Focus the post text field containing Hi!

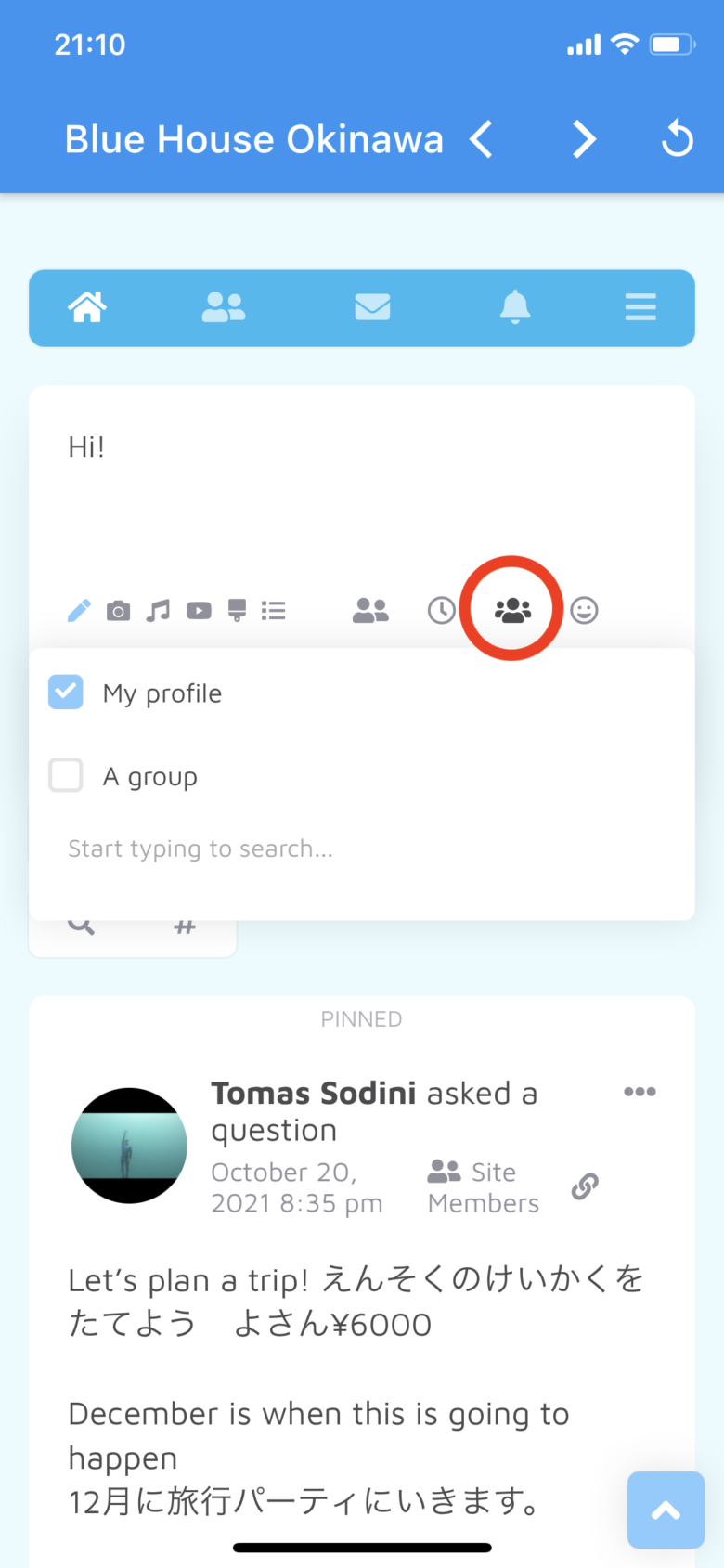pos(362,483)
